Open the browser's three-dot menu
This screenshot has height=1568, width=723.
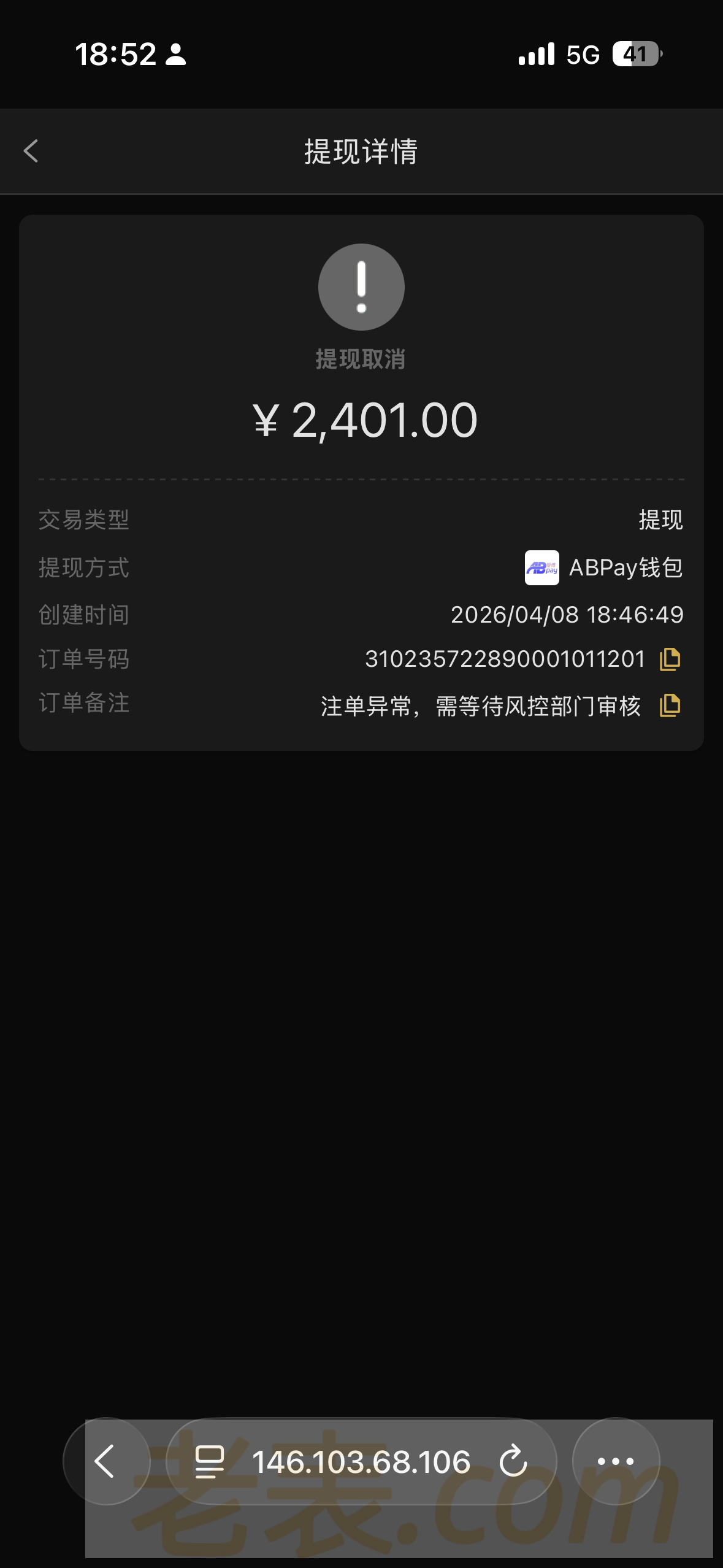point(616,1461)
